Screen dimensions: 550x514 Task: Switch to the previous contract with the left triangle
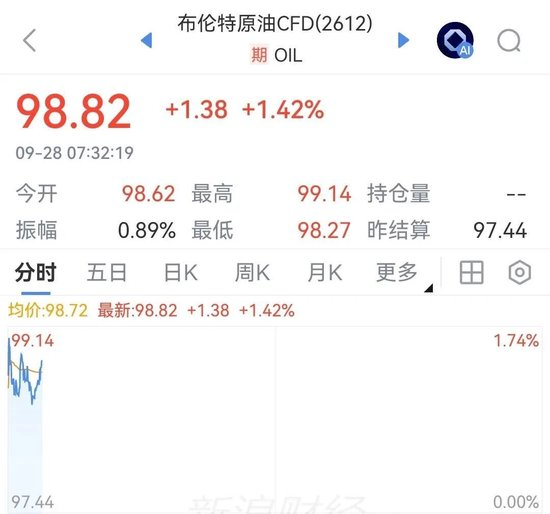point(146,40)
